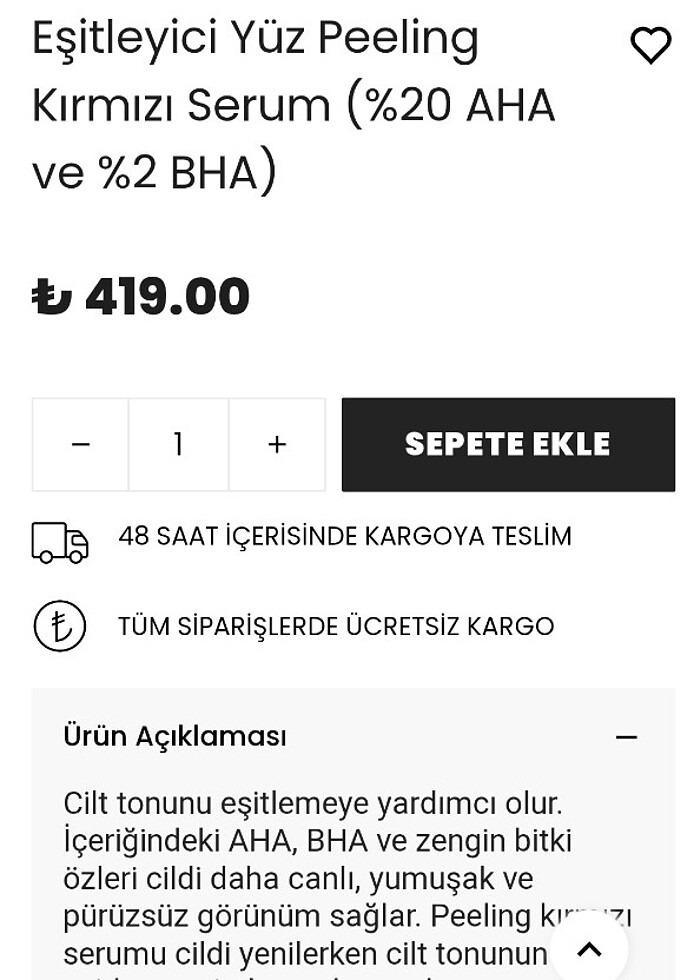Tap the SEPETE EKLE button
The image size is (700, 980).
[x=508, y=445]
